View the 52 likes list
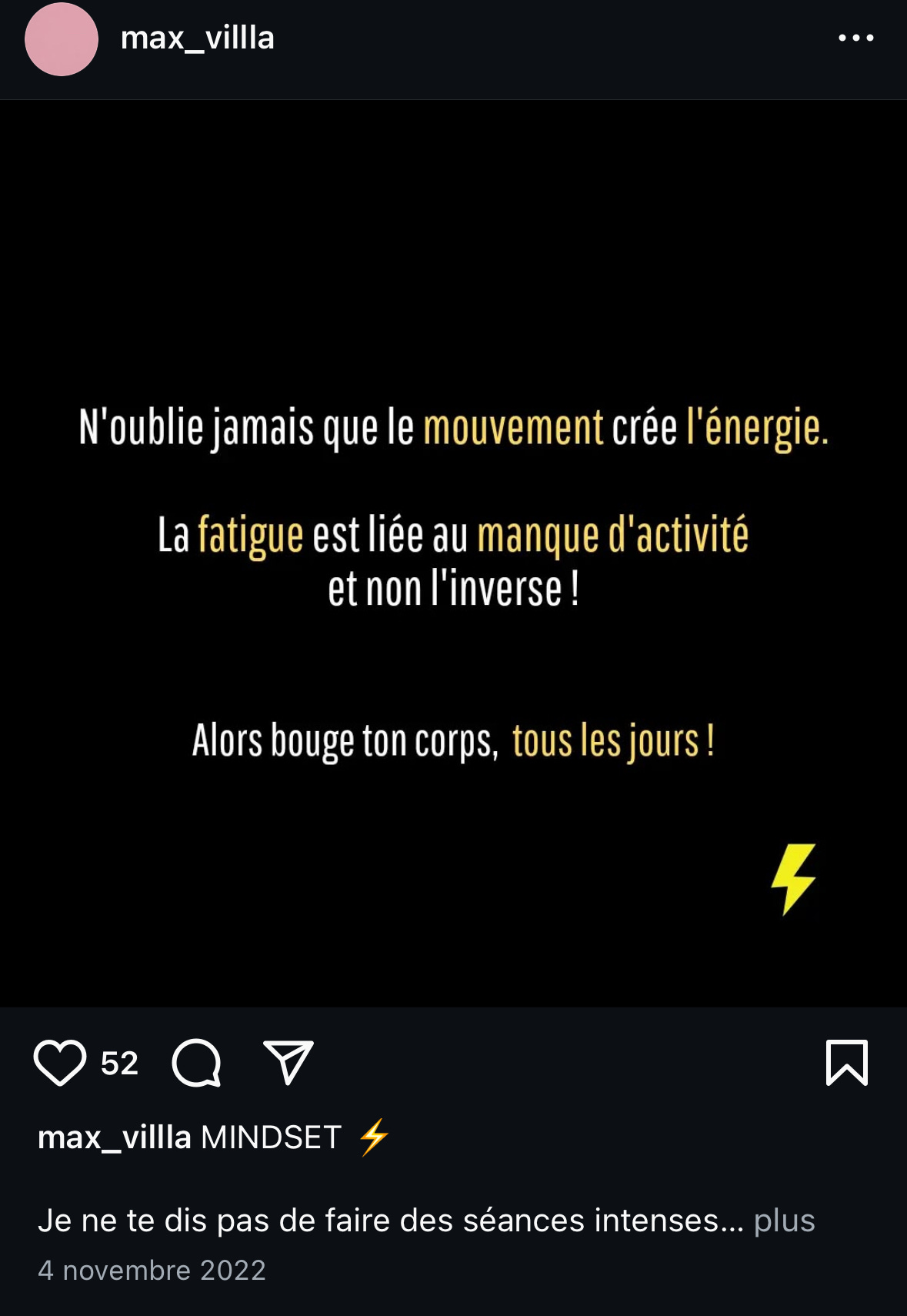This screenshot has width=907, height=1316. tap(119, 1064)
